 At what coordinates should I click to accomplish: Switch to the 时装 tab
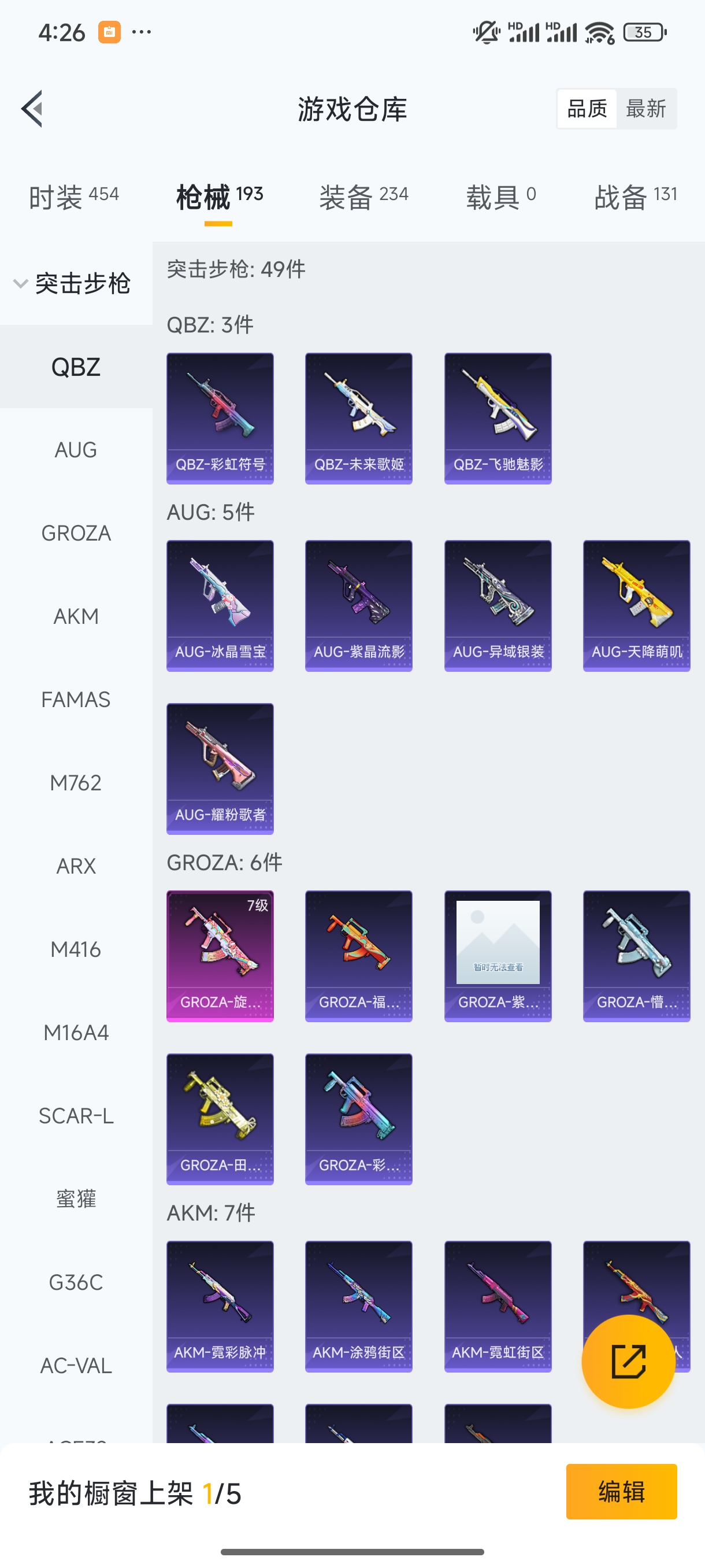(x=73, y=197)
